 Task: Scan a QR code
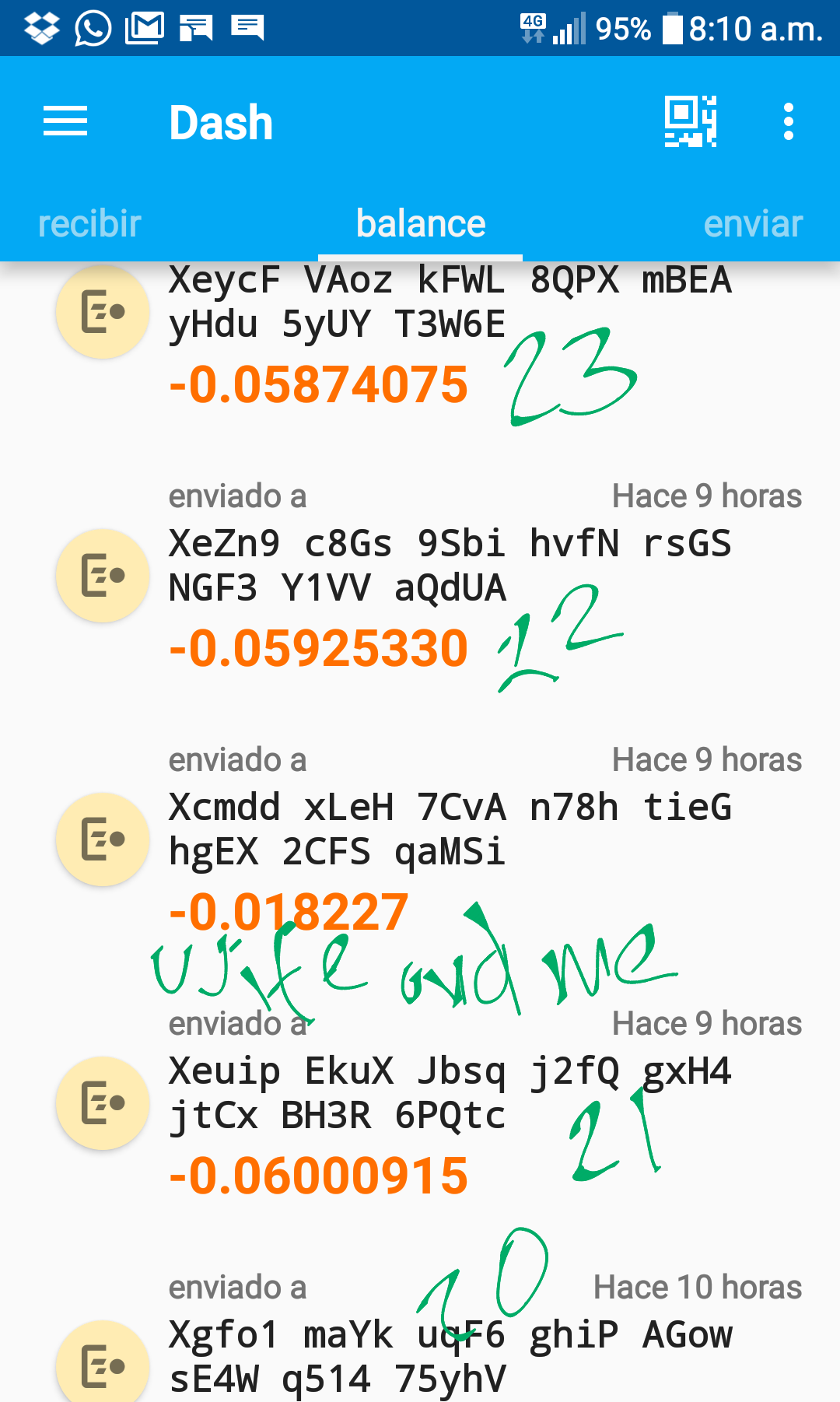pyautogui.click(x=691, y=121)
